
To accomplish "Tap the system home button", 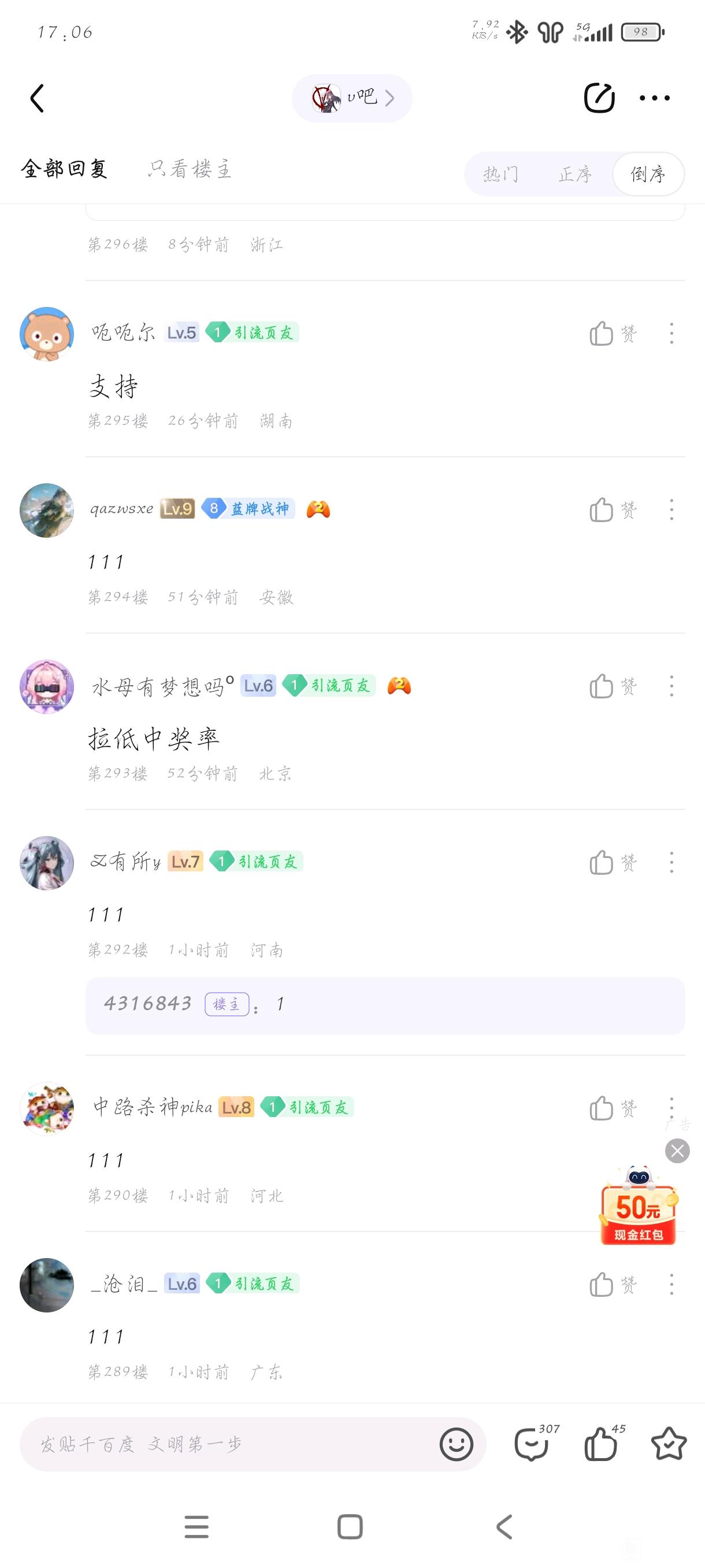I will tap(350, 1527).
